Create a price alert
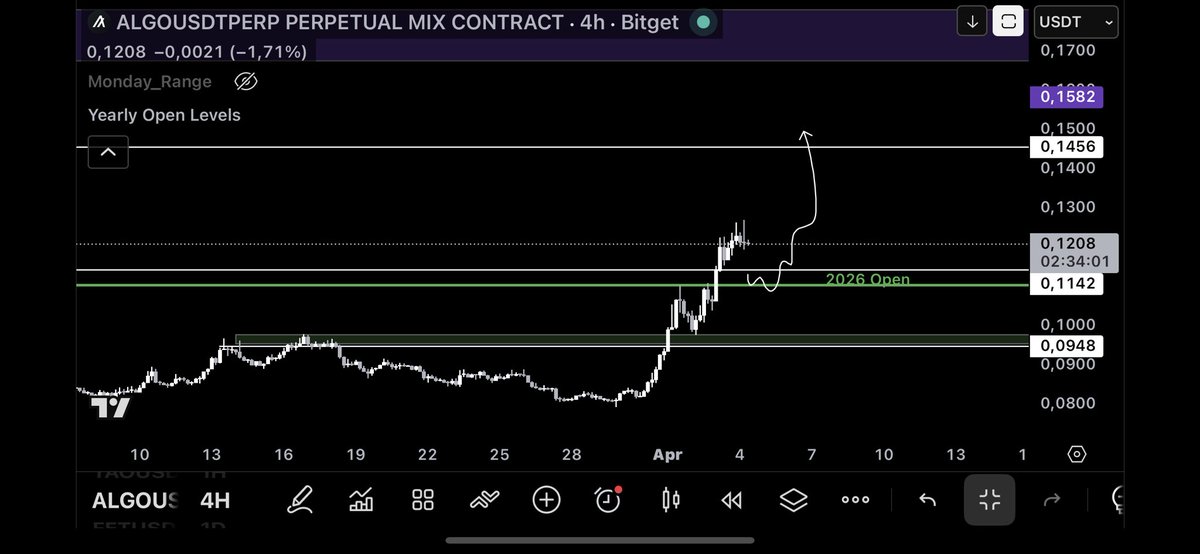1200x554 pixels. point(608,500)
